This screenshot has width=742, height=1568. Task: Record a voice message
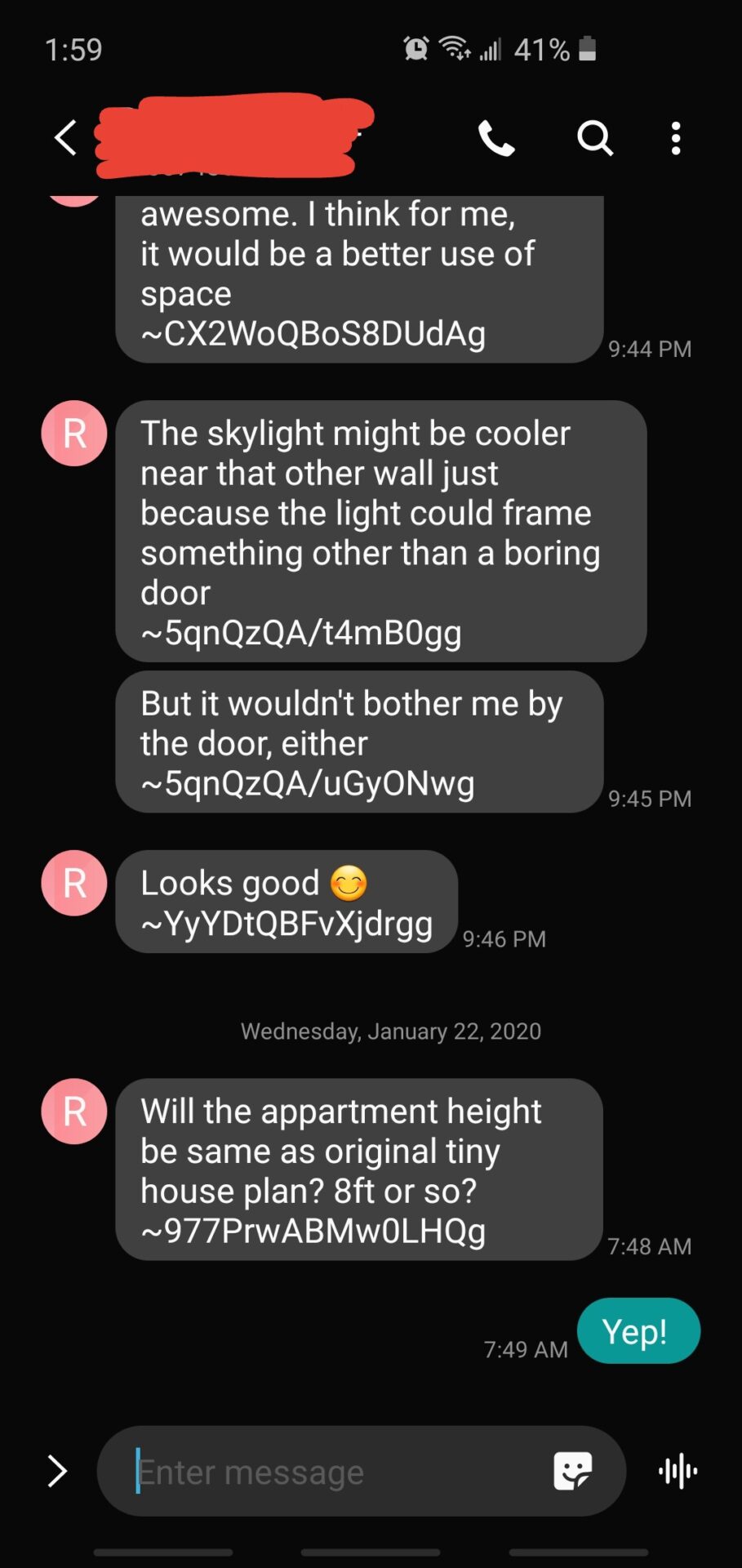[678, 1471]
